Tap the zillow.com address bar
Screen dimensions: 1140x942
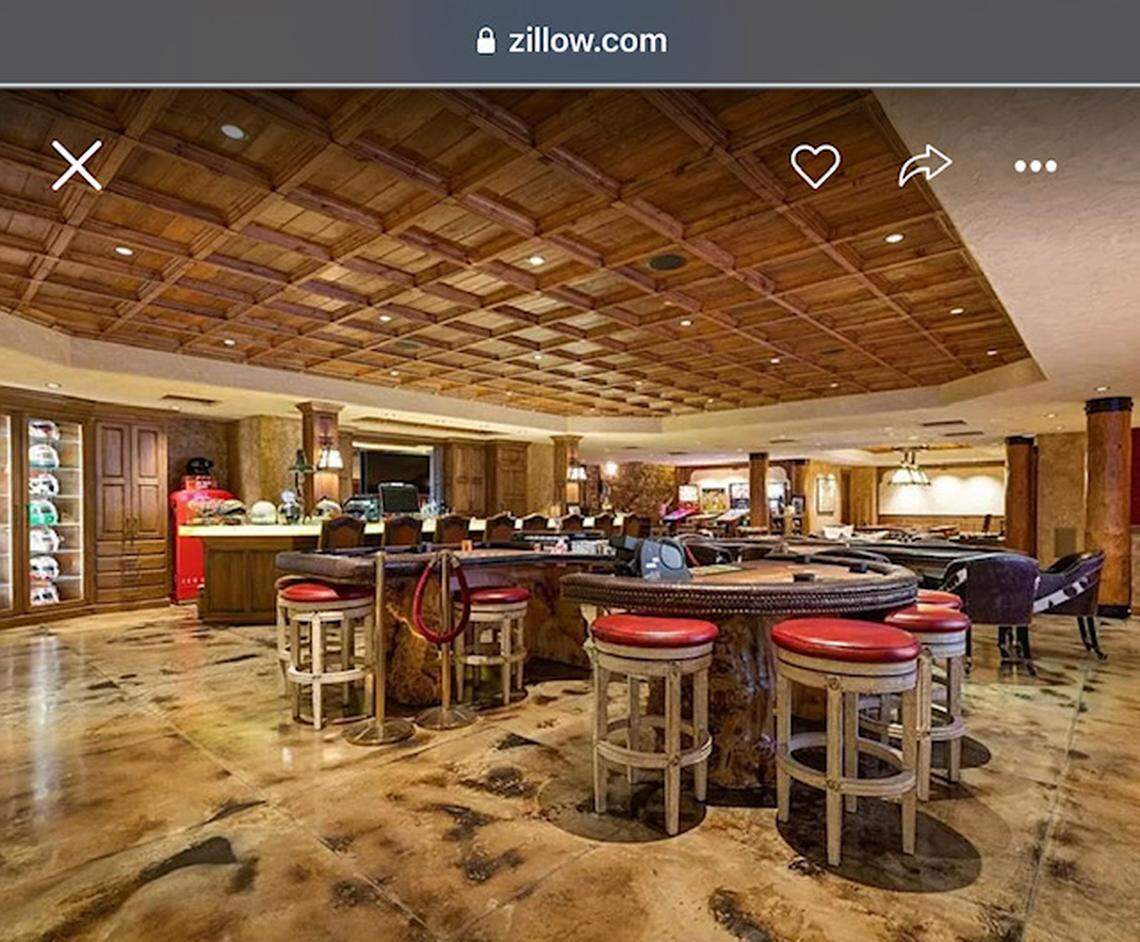(571, 41)
